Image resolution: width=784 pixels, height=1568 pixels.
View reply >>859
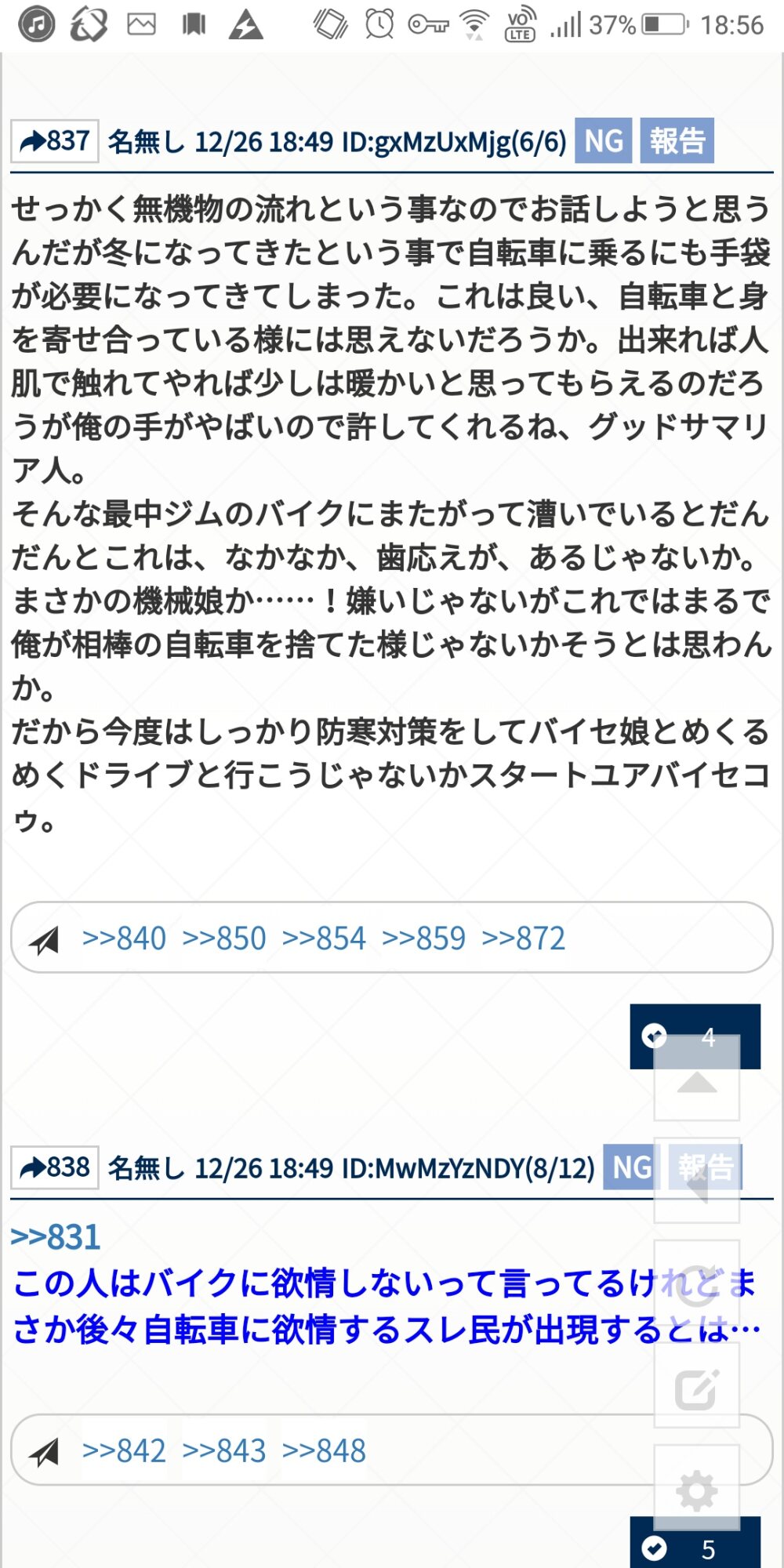(x=423, y=938)
